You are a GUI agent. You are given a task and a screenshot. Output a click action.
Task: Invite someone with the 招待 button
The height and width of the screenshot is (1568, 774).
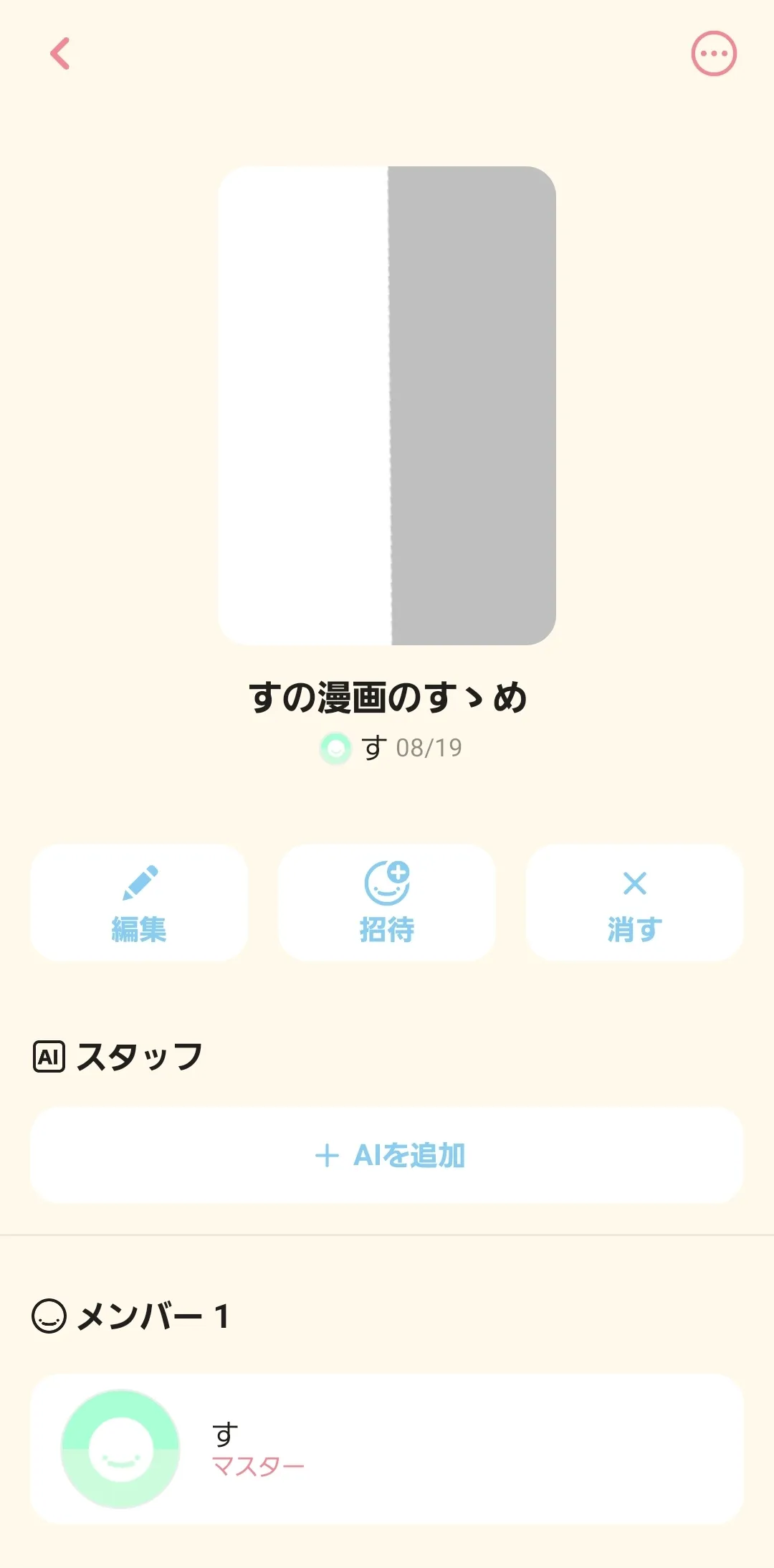click(x=387, y=903)
